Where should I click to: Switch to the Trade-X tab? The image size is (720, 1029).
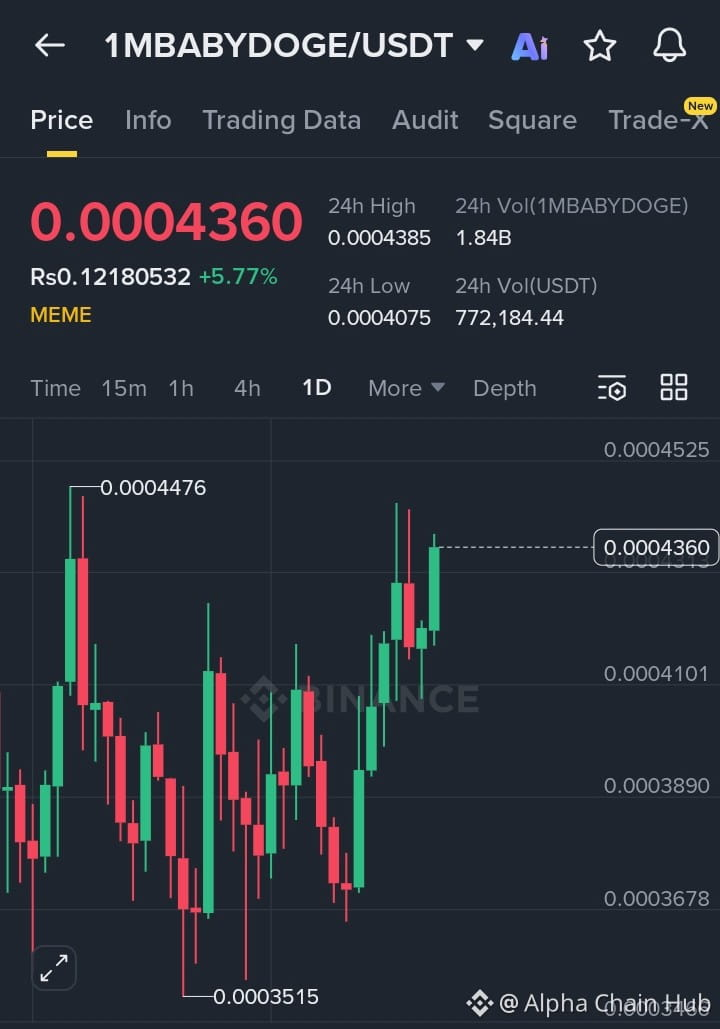click(658, 120)
